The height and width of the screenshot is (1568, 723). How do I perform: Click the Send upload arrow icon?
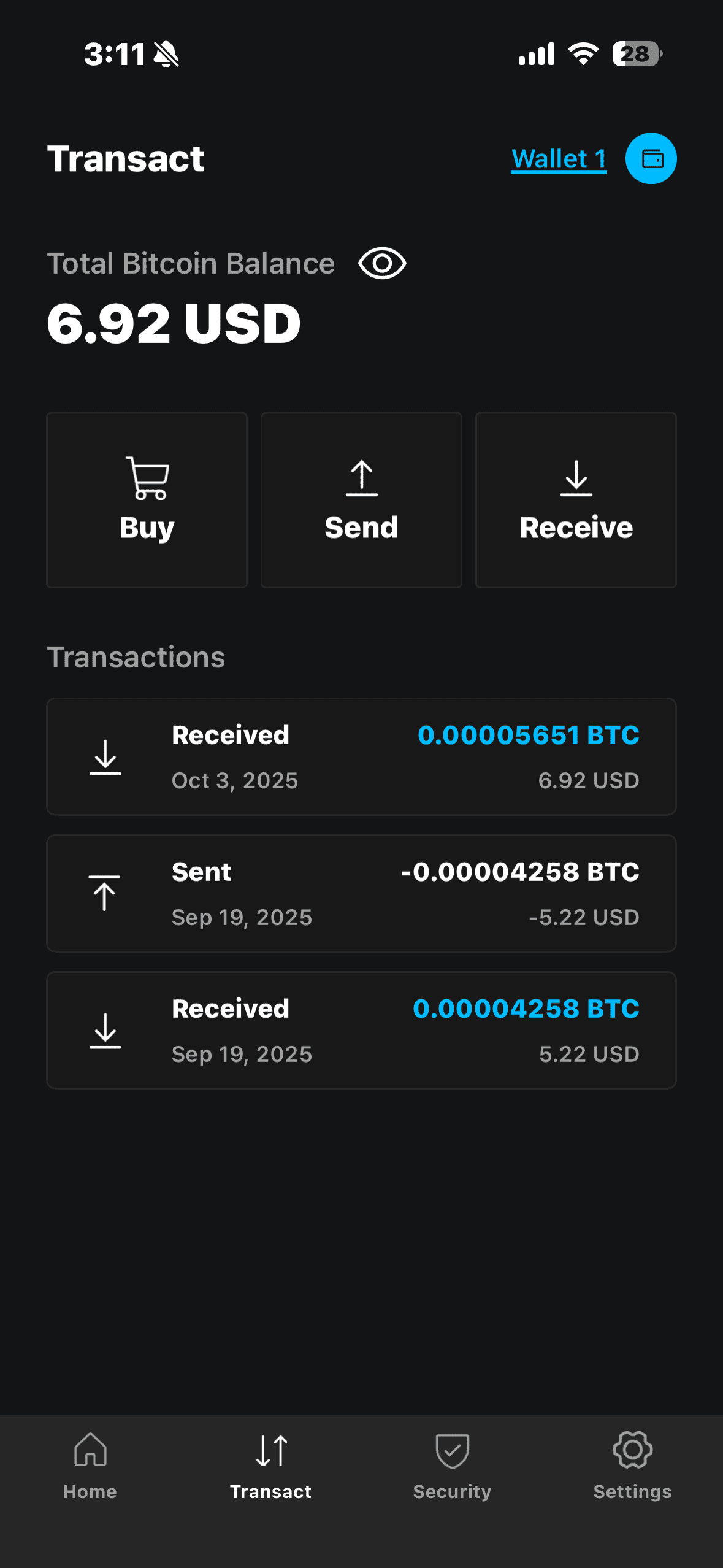361,480
